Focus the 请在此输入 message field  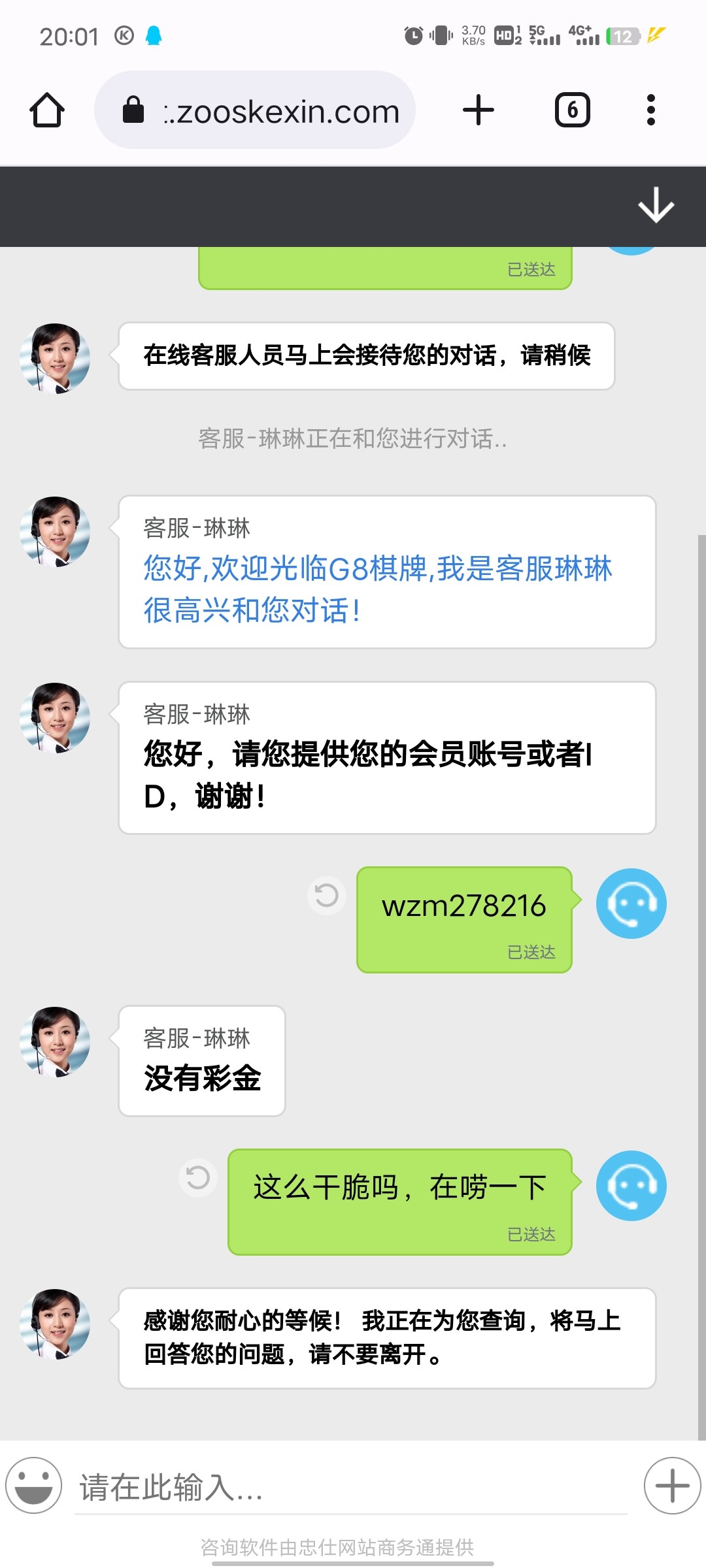click(350, 1488)
